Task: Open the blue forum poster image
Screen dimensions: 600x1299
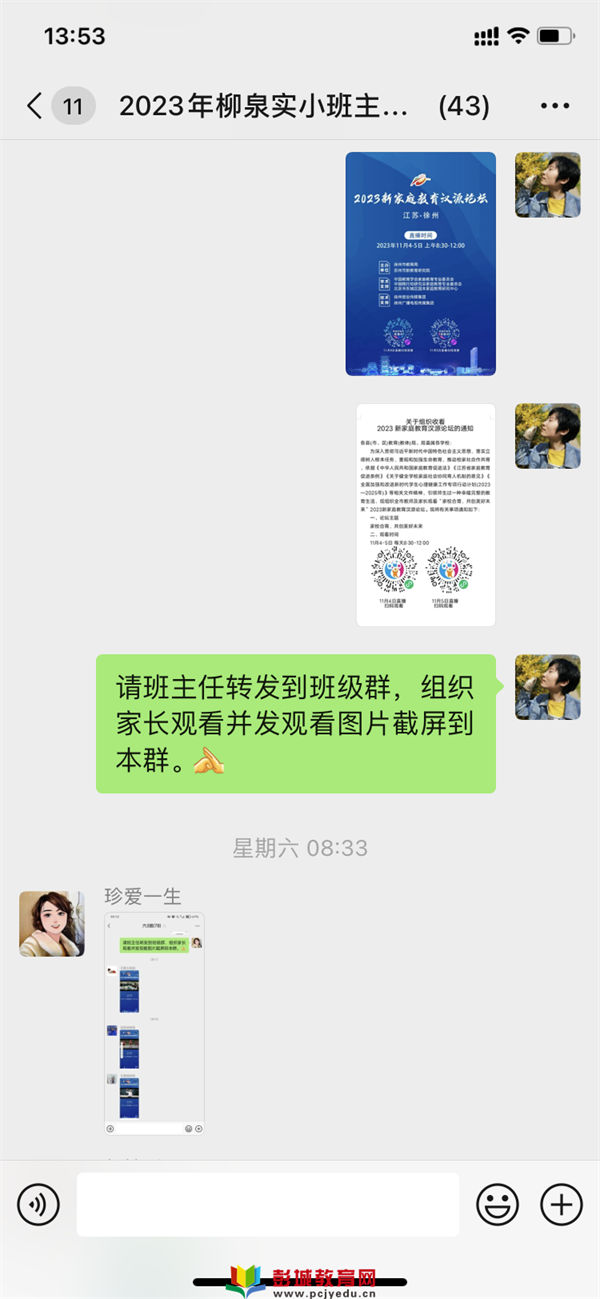Action: tap(420, 264)
